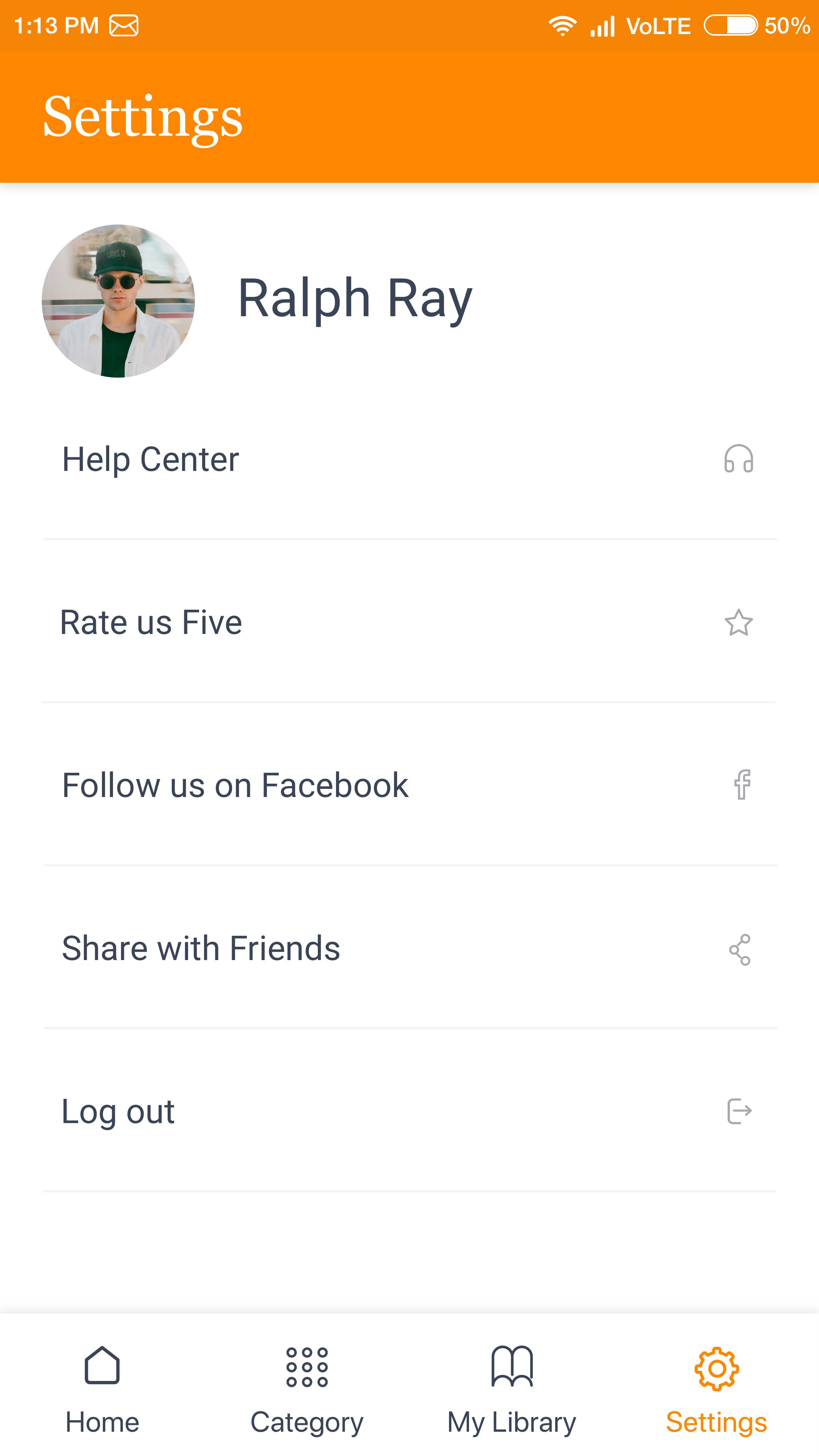Tap Ralph Ray's profile picture

[x=118, y=301]
